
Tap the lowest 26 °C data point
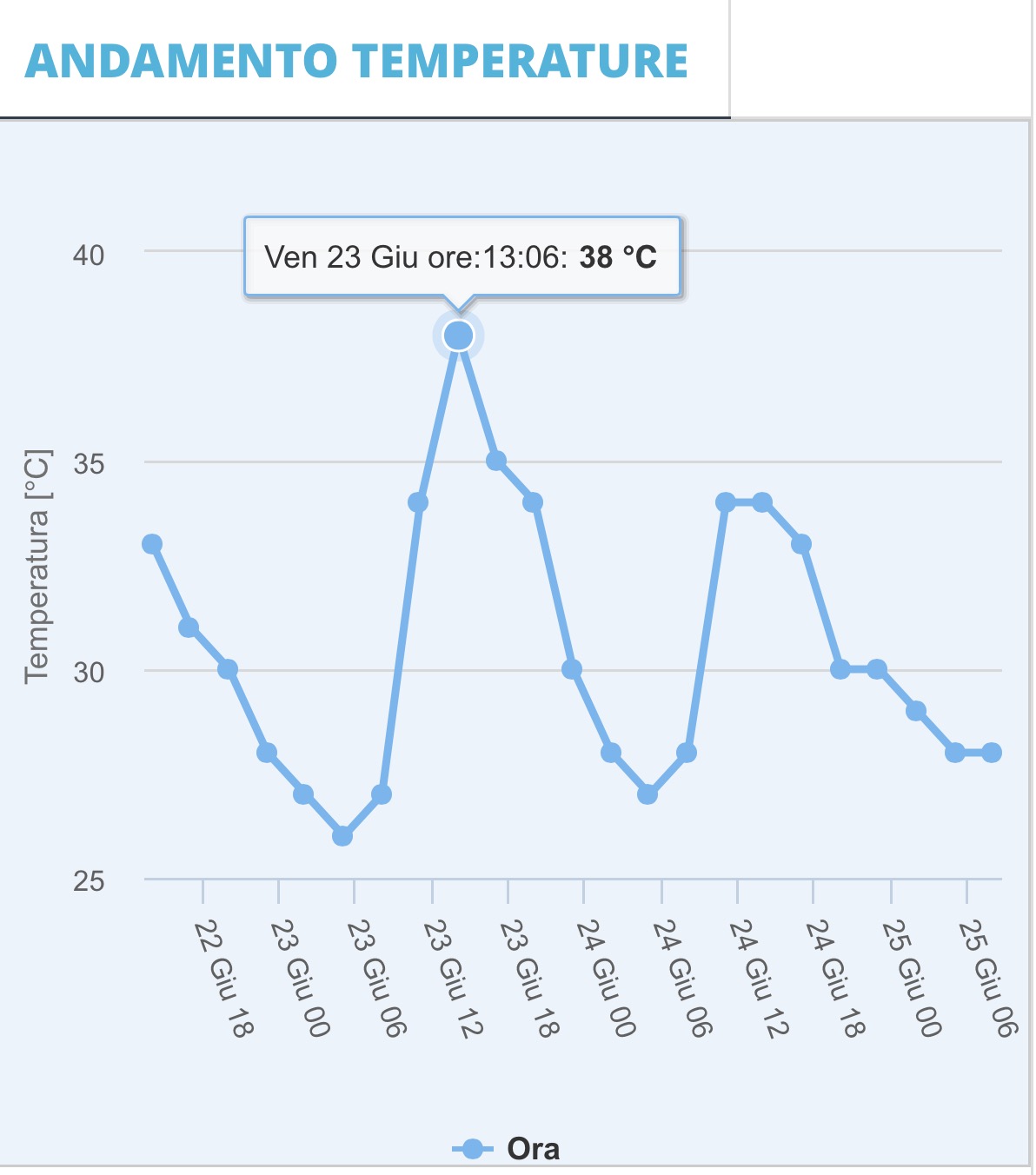342,836
